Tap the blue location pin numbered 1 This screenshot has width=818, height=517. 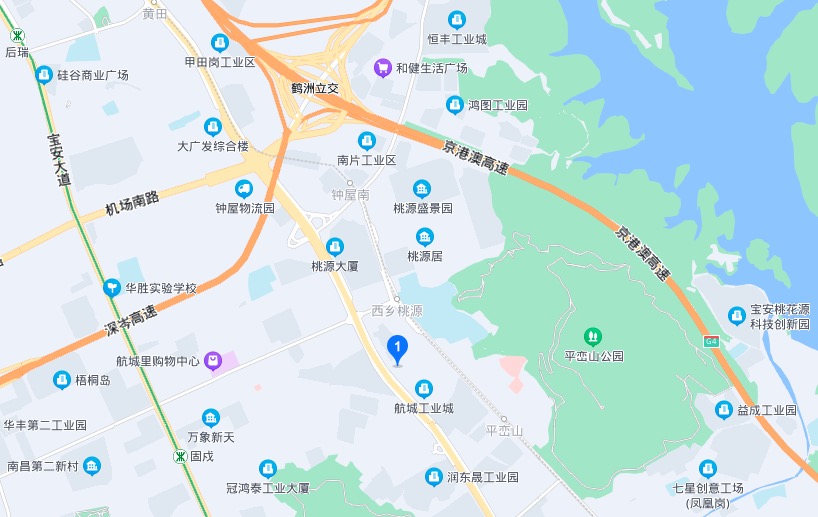pyautogui.click(x=398, y=348)
